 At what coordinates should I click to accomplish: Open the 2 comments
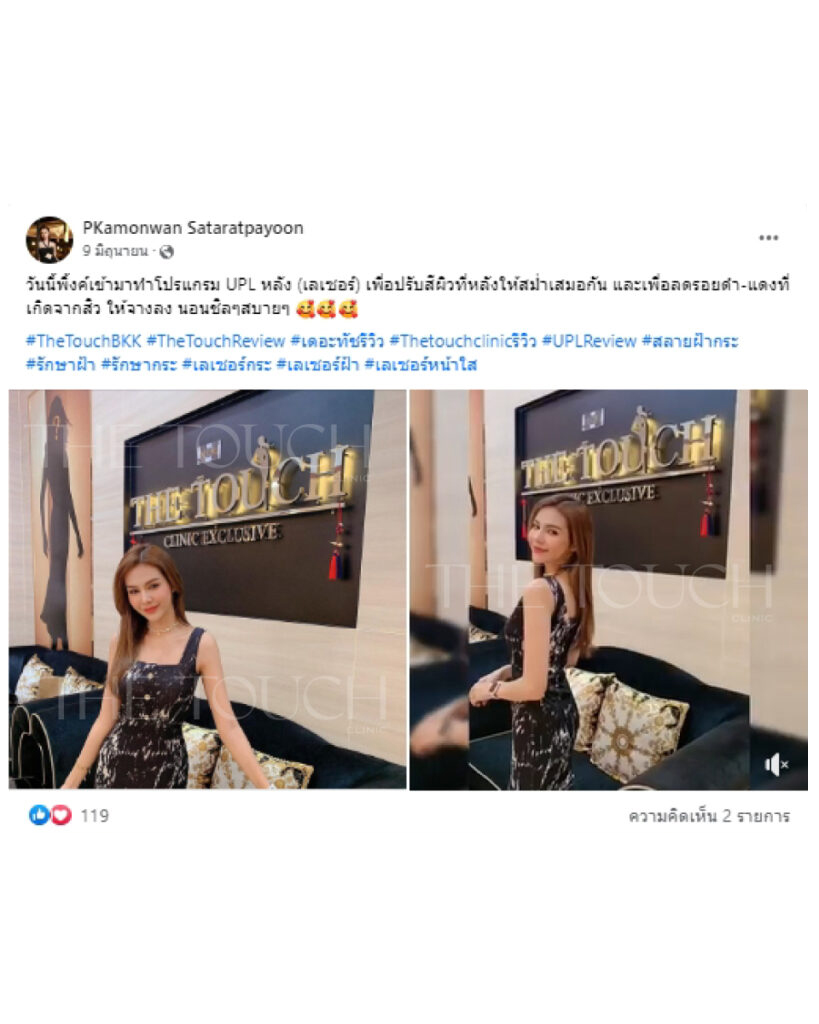click(708, 816)
